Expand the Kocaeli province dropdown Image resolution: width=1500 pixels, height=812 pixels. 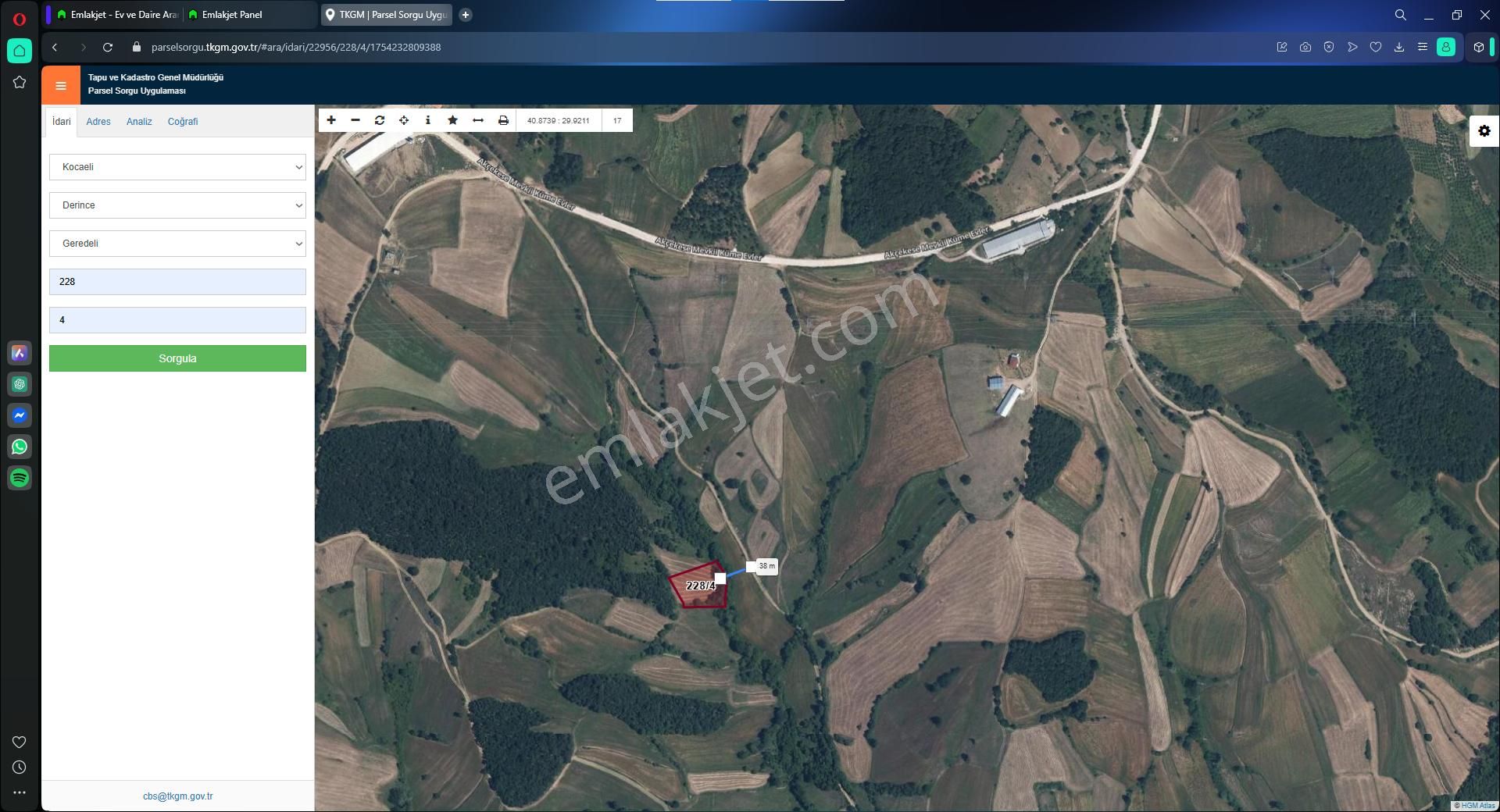(177, 167)
